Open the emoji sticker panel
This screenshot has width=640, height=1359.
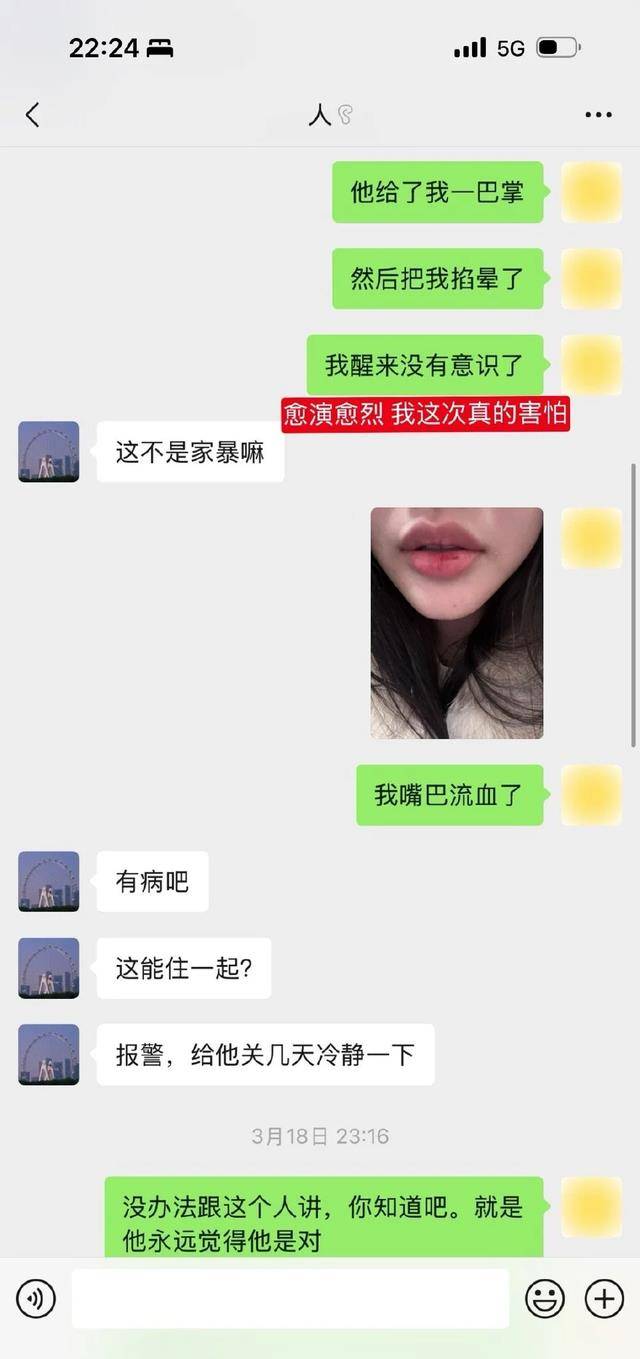coord(545,1299)
